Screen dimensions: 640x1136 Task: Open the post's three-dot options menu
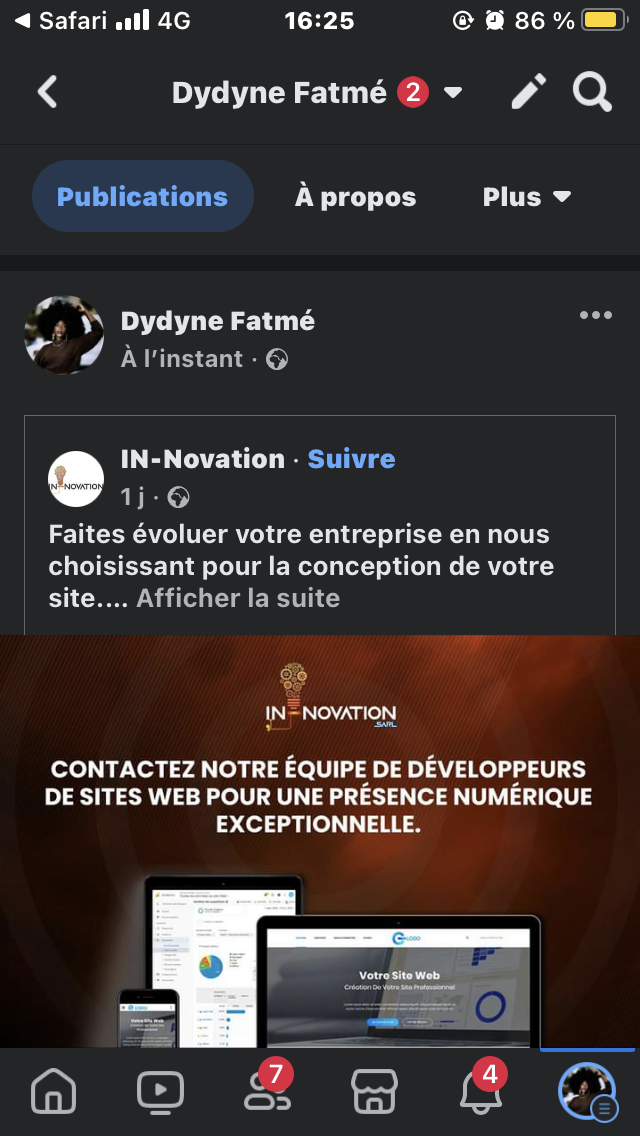pos(595,315)
